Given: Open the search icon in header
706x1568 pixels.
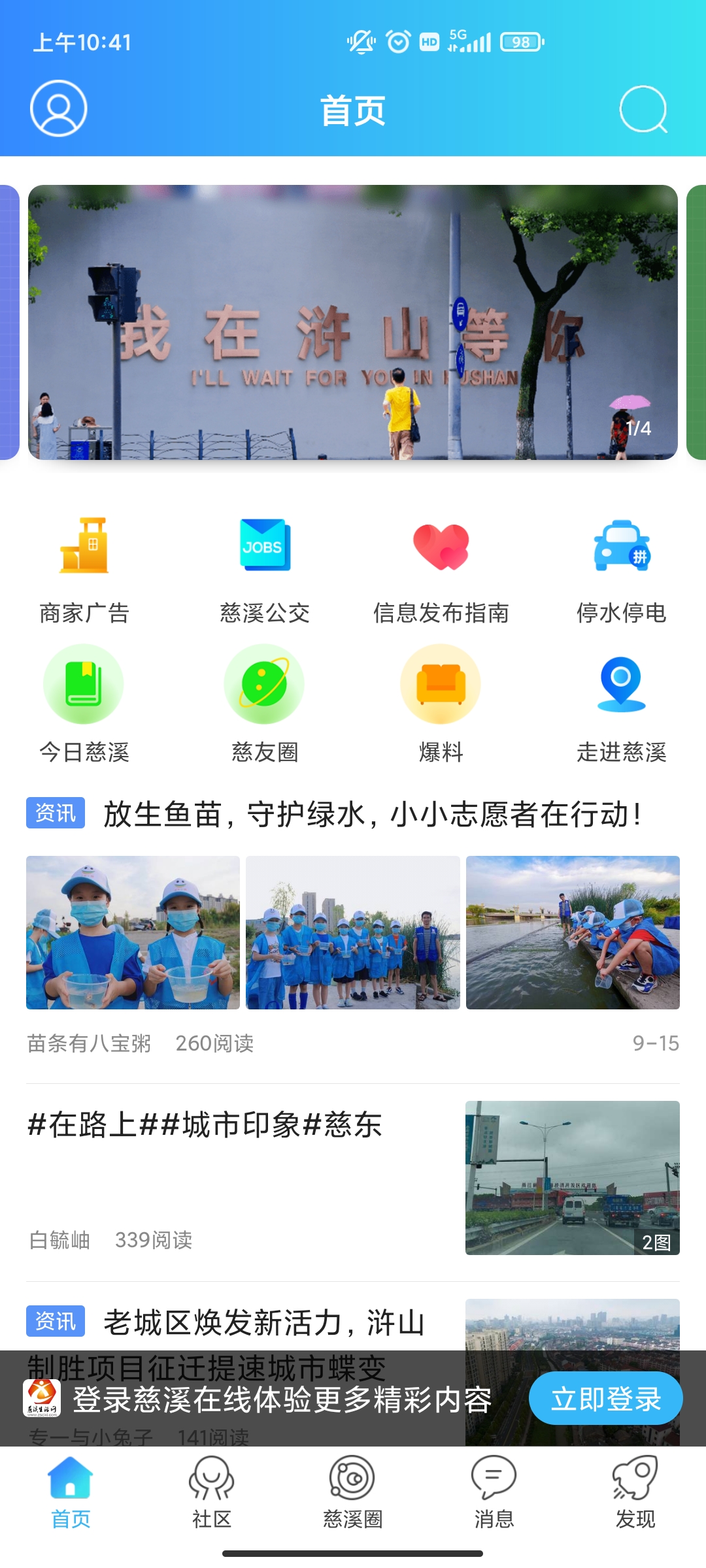Looking at the screenshot, I should 643,109.
